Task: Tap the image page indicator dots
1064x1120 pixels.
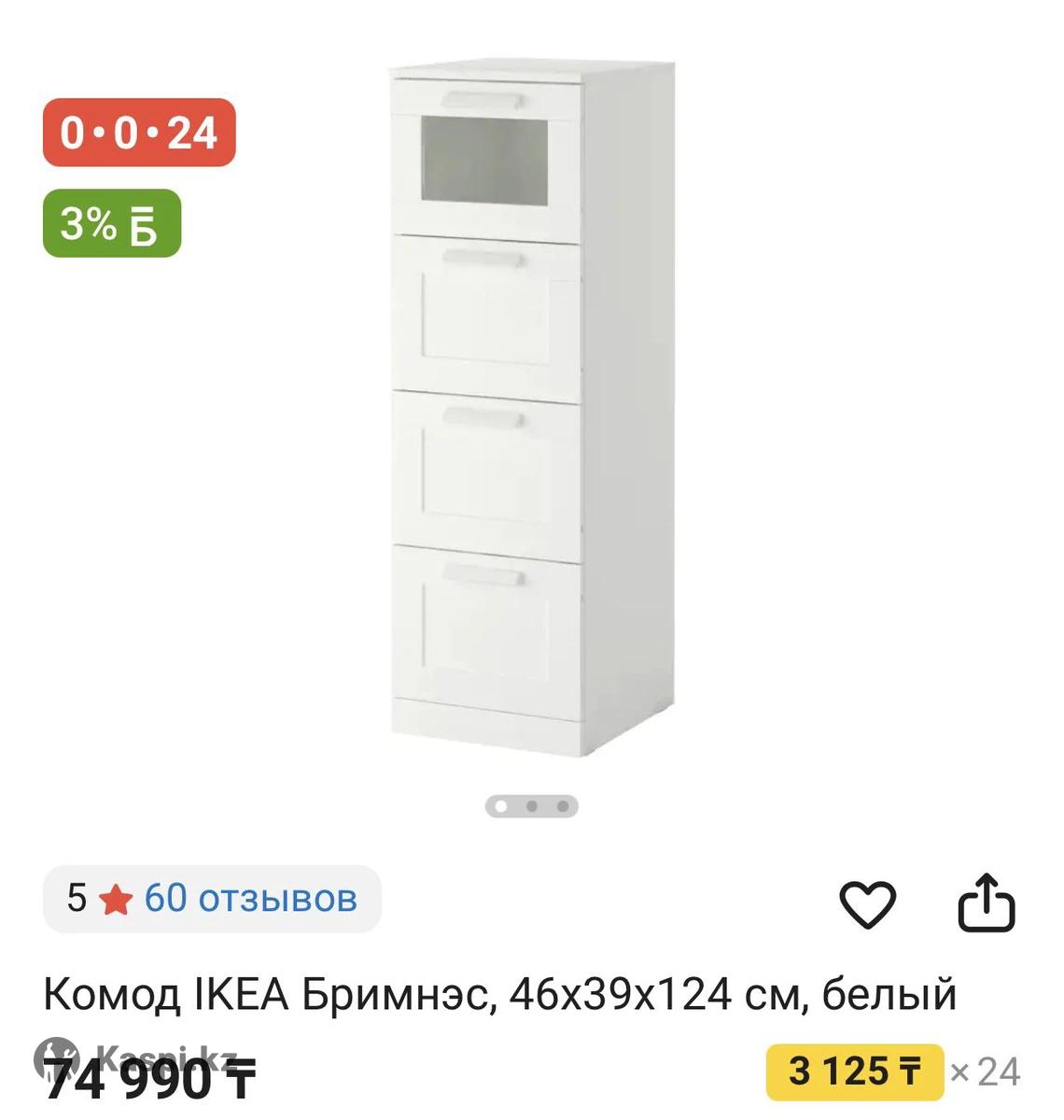Action: tap(531, 805)
